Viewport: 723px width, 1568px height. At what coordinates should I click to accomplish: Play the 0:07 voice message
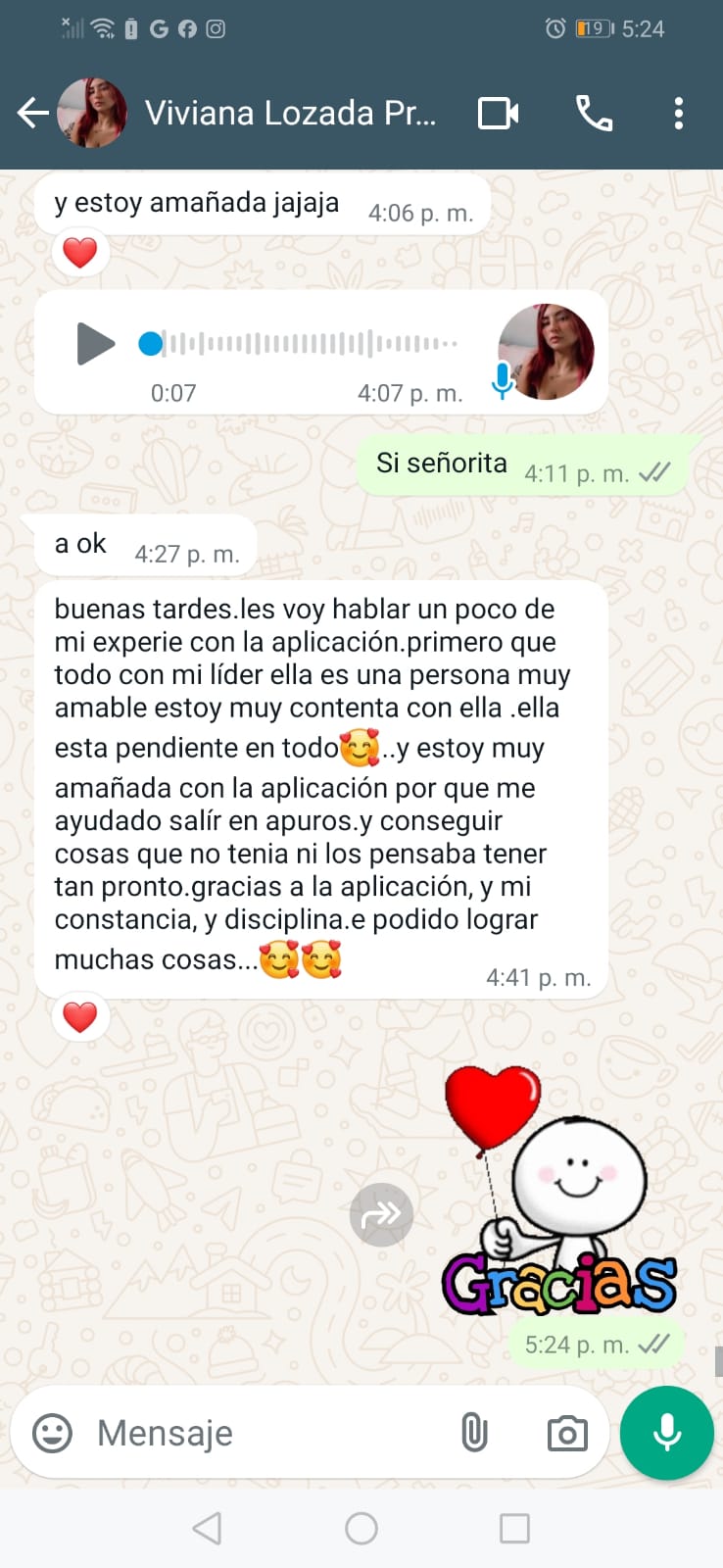click(96, 344)
